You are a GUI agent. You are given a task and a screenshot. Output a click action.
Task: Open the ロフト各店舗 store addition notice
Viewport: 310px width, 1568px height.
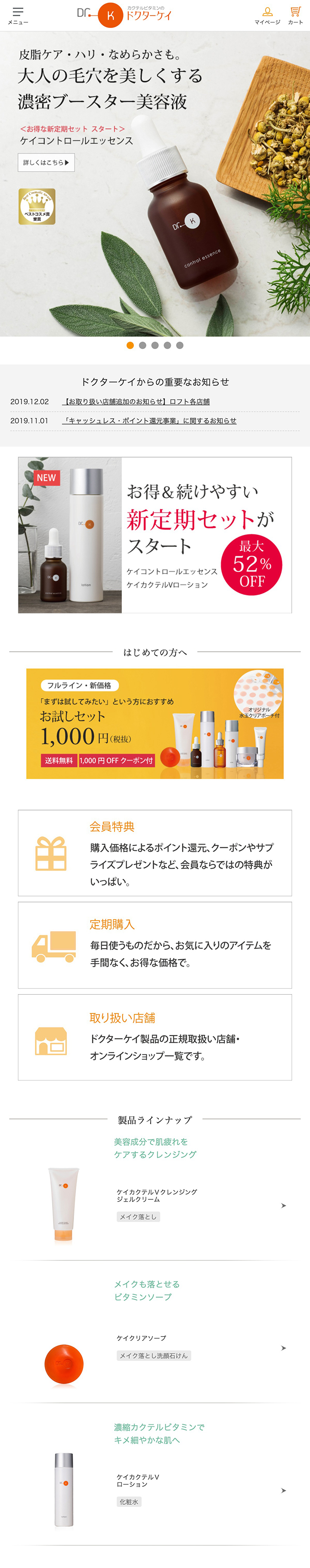point(137,402)
